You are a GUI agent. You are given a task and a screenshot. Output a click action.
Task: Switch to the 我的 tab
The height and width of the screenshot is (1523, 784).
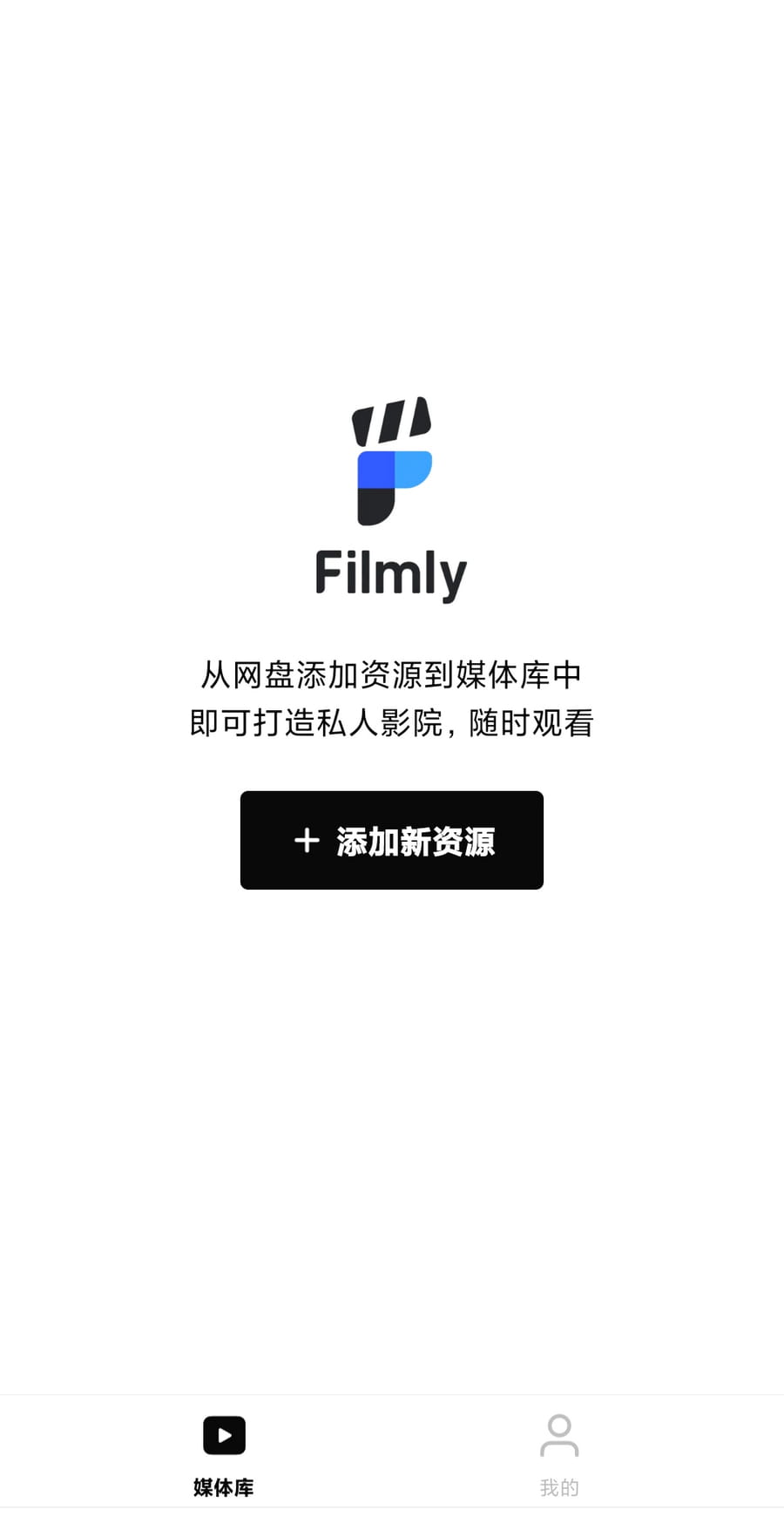(559, 1454)
